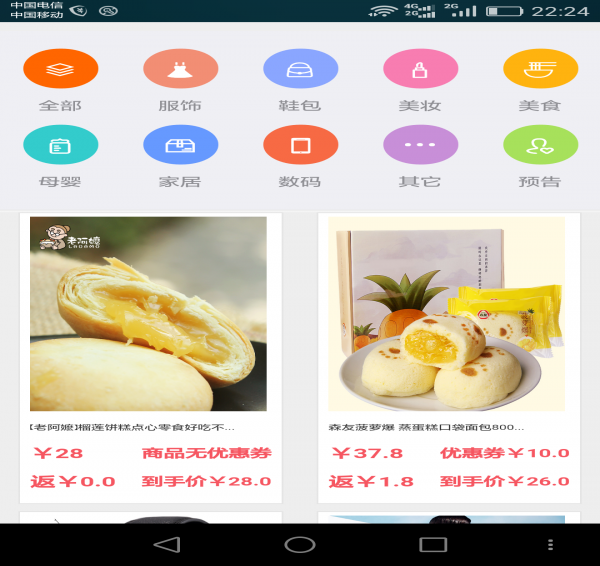Tap the system back button
The height and width of the screenshot is (566, 600).
166,545
